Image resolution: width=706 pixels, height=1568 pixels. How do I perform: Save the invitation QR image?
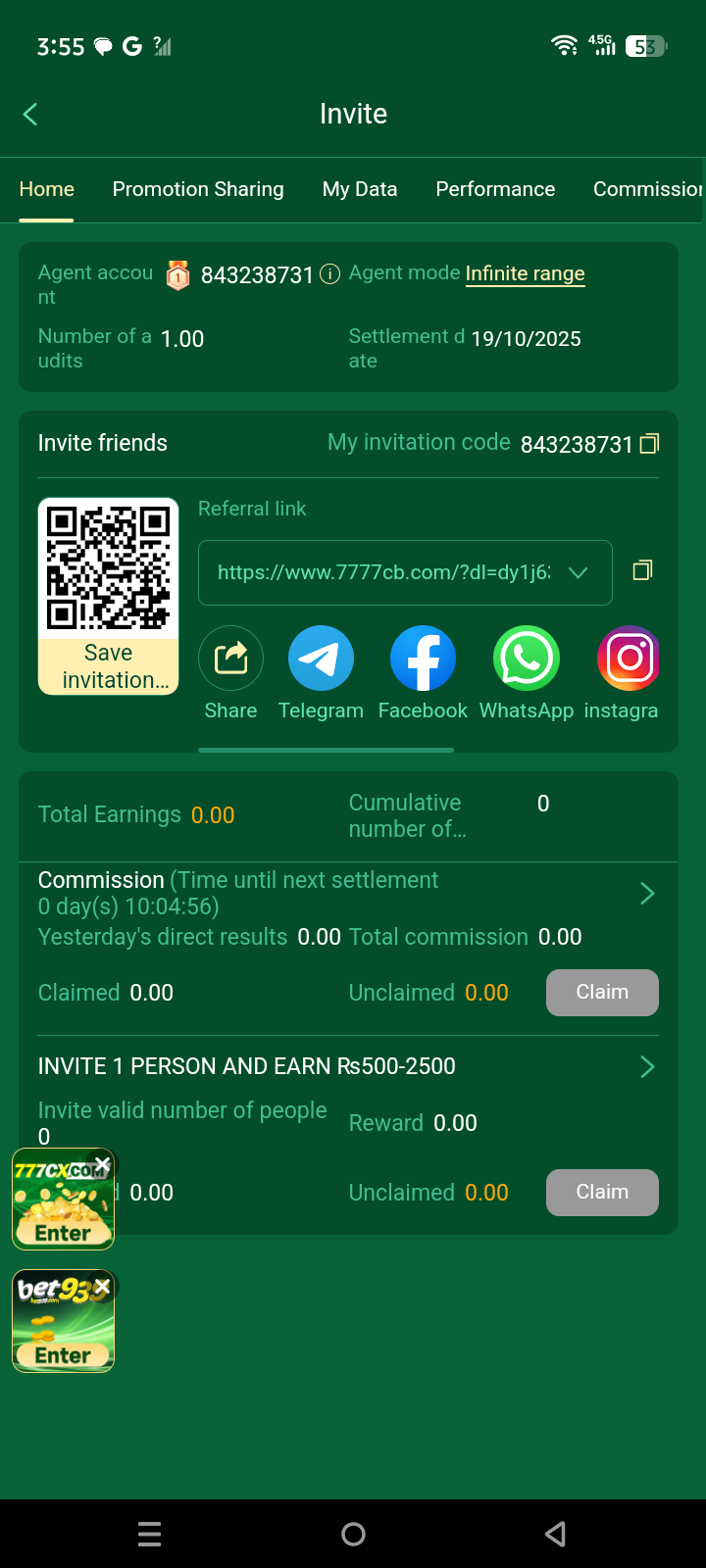[109, 666]
